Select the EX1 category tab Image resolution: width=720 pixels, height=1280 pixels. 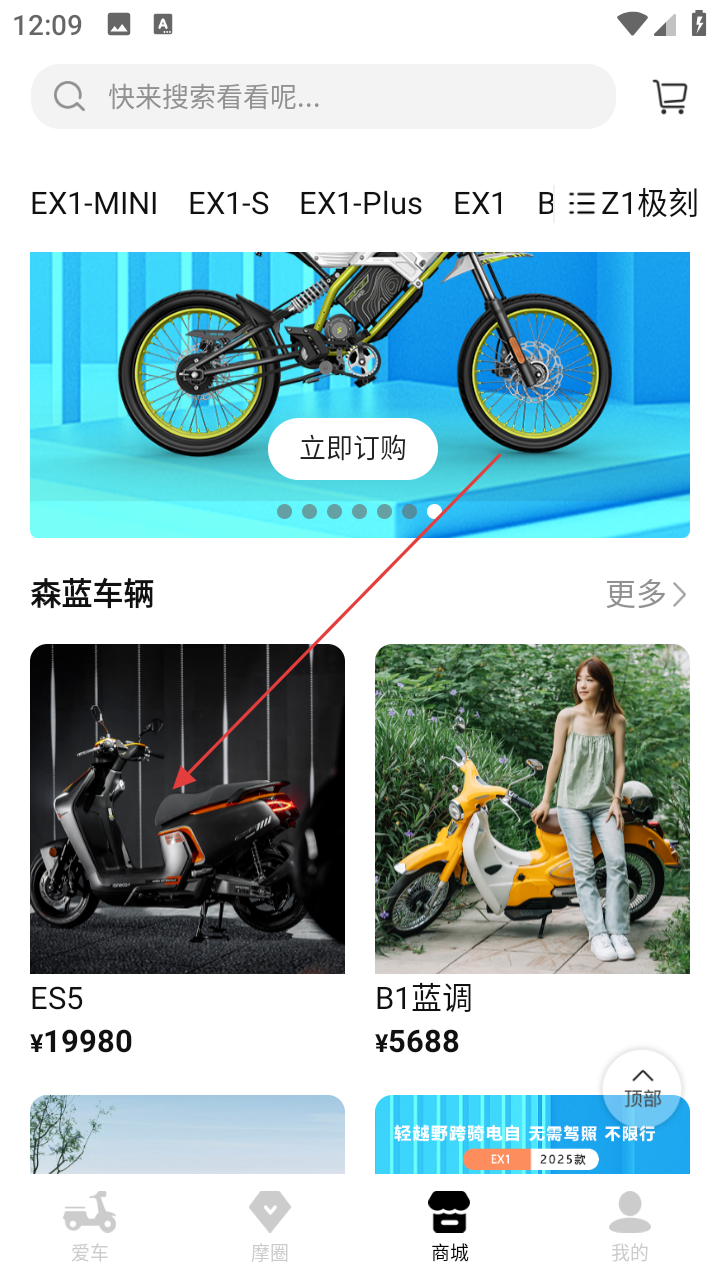479,204
